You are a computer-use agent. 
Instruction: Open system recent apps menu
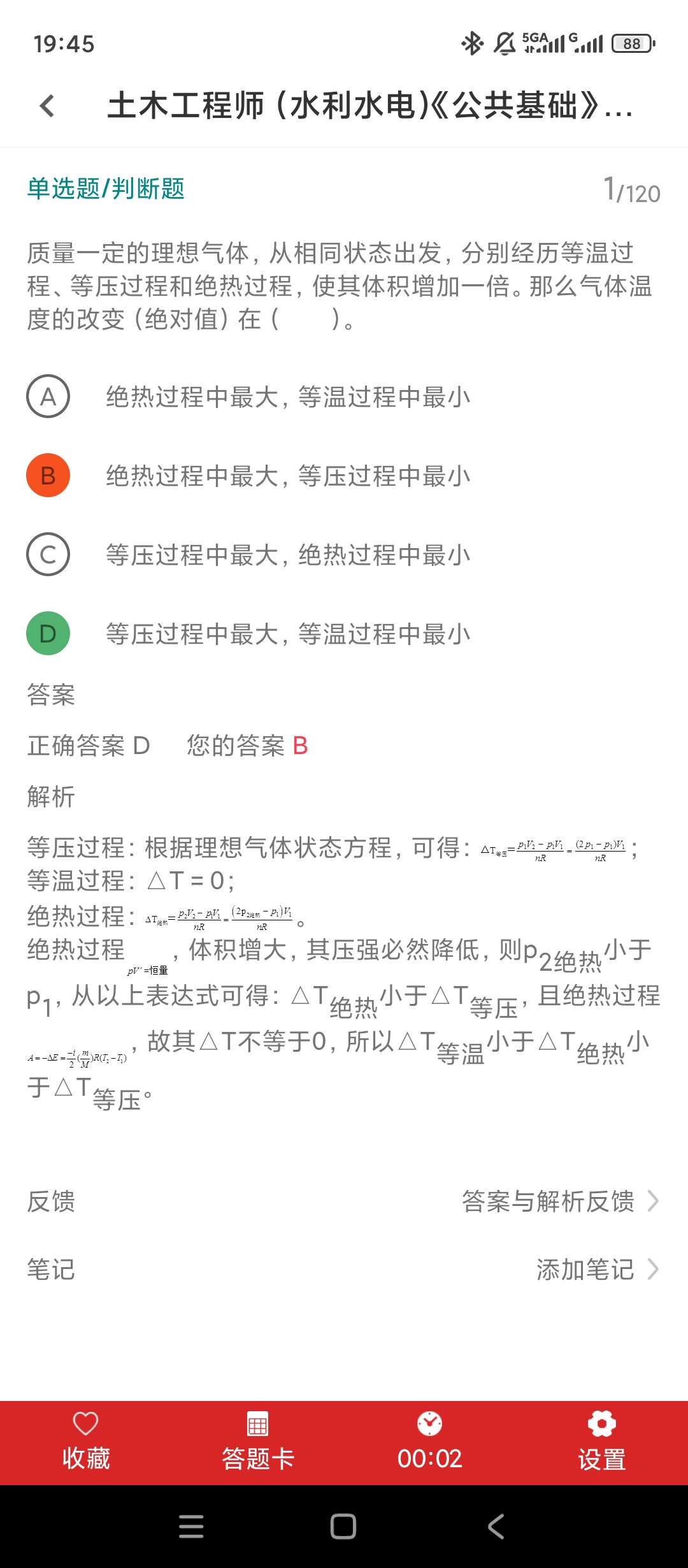click(191, 1527)
